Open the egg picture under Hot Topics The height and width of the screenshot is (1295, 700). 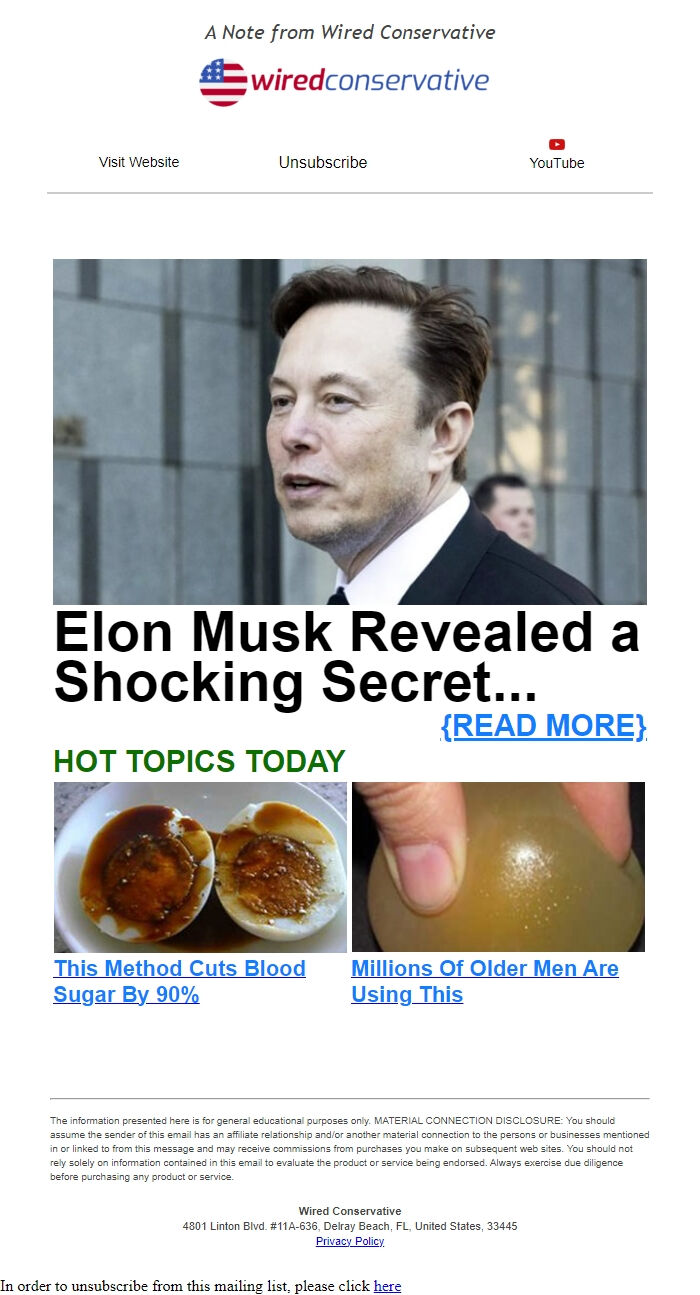(200, 867)
